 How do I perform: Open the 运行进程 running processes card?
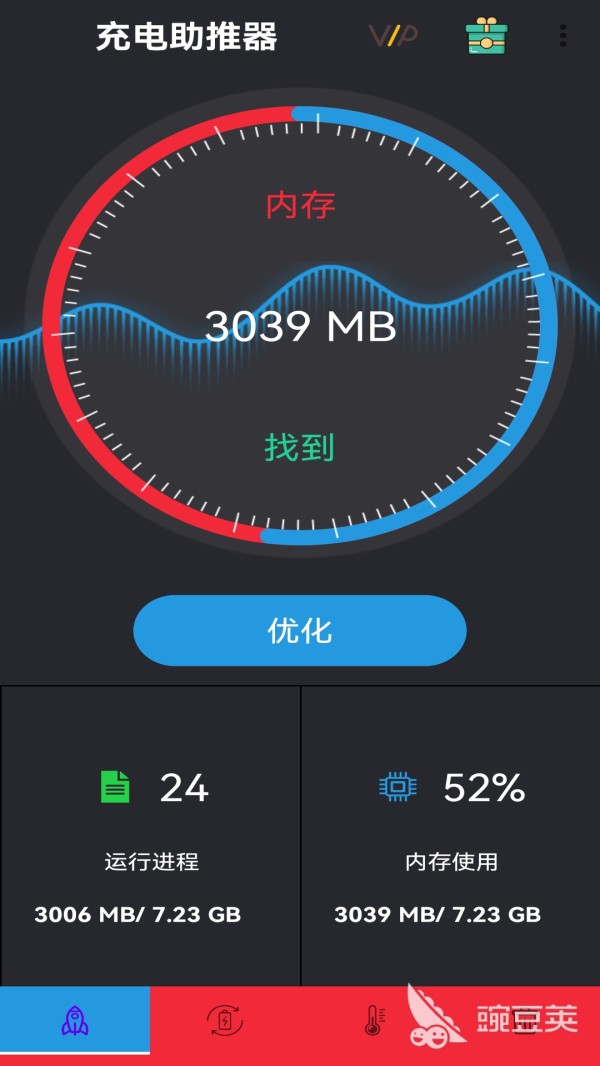(x=151, y=835)
